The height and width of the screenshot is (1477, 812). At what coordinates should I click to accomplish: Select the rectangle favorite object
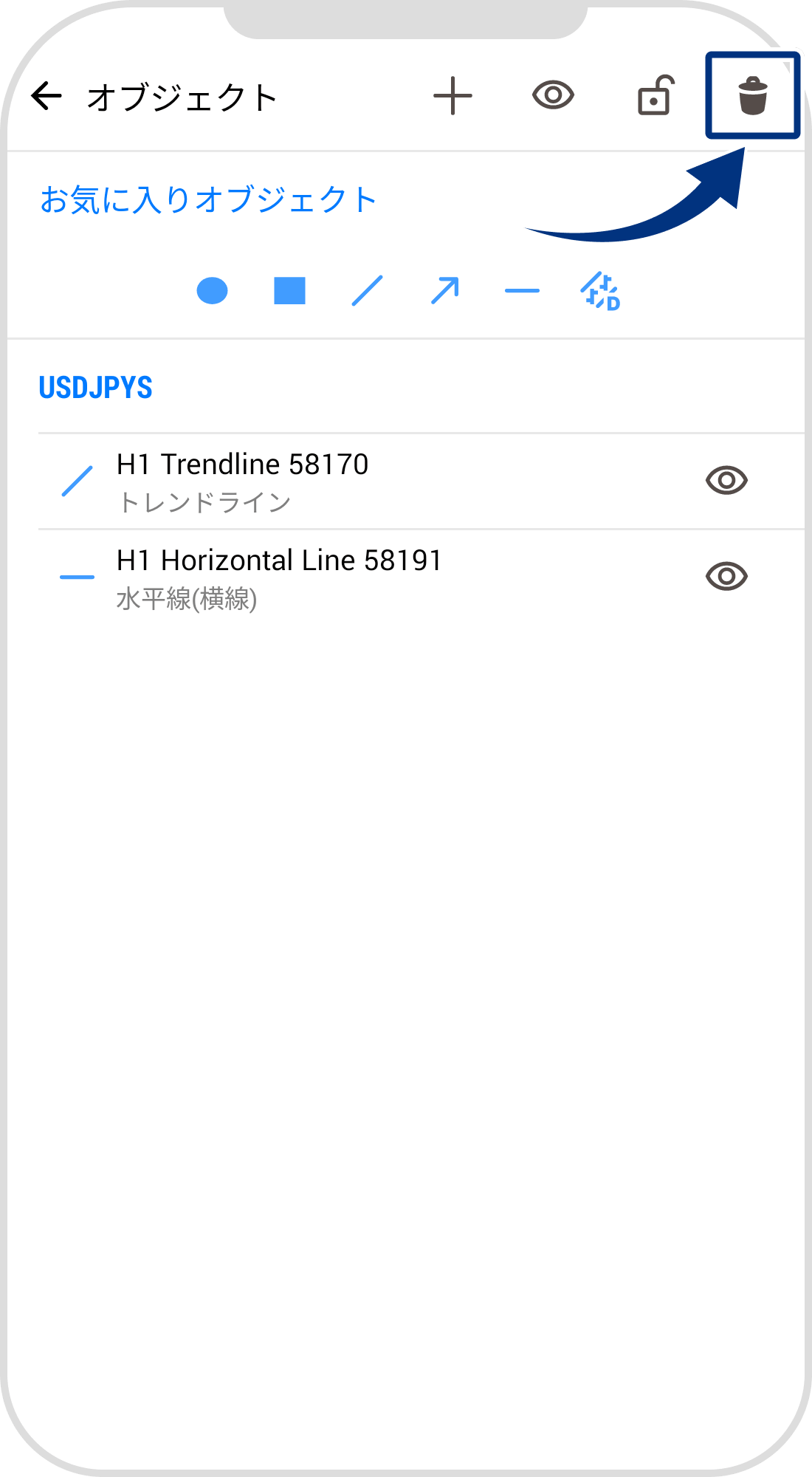(289, 291)
